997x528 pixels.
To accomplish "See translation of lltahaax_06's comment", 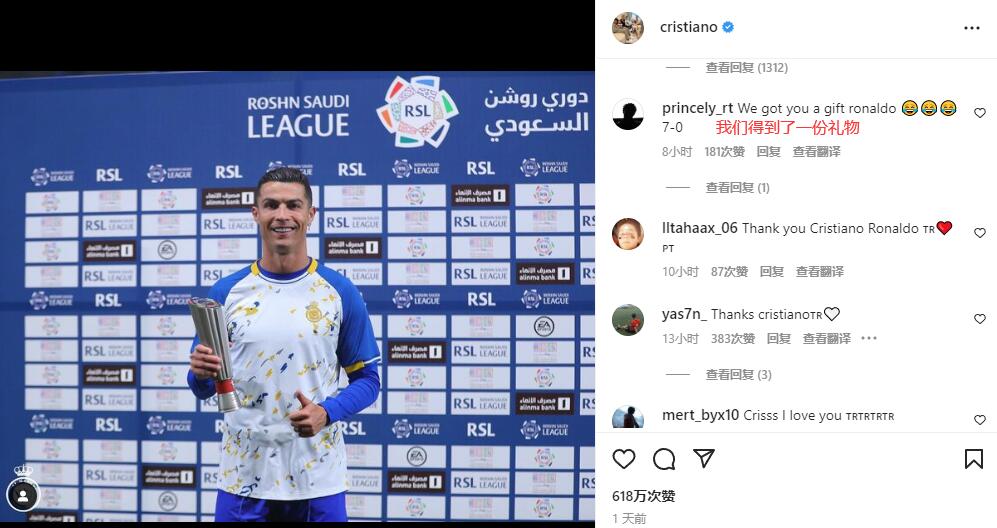I will (x=819, y=272).
